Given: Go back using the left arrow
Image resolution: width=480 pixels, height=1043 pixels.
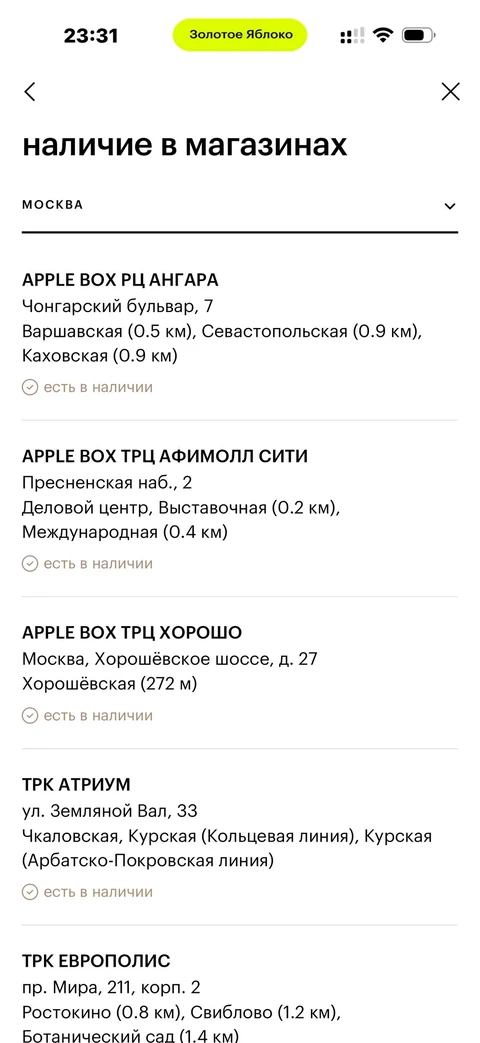Looking at the screenshot, I should click(x=30, y=92).
